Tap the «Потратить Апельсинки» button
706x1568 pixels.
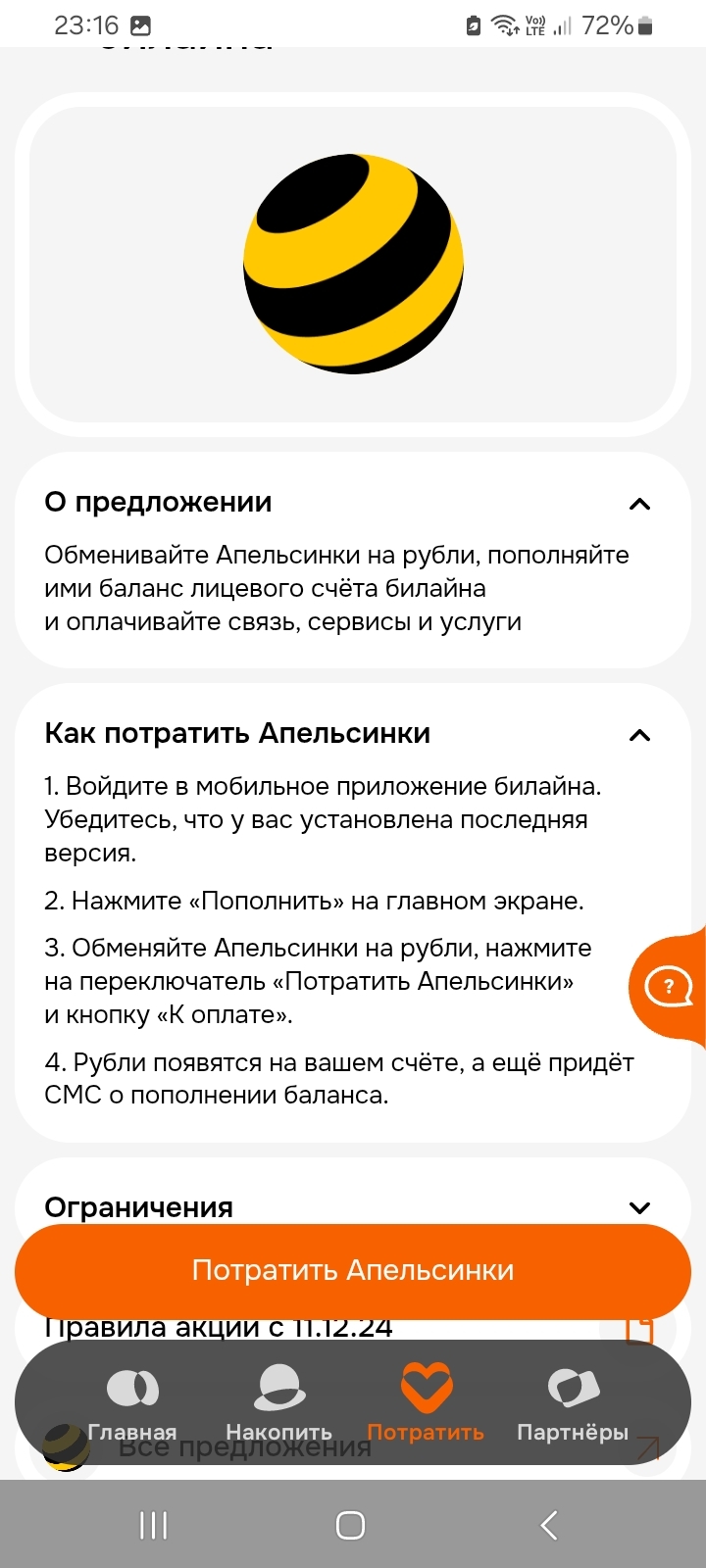(x=353, y=1270)
